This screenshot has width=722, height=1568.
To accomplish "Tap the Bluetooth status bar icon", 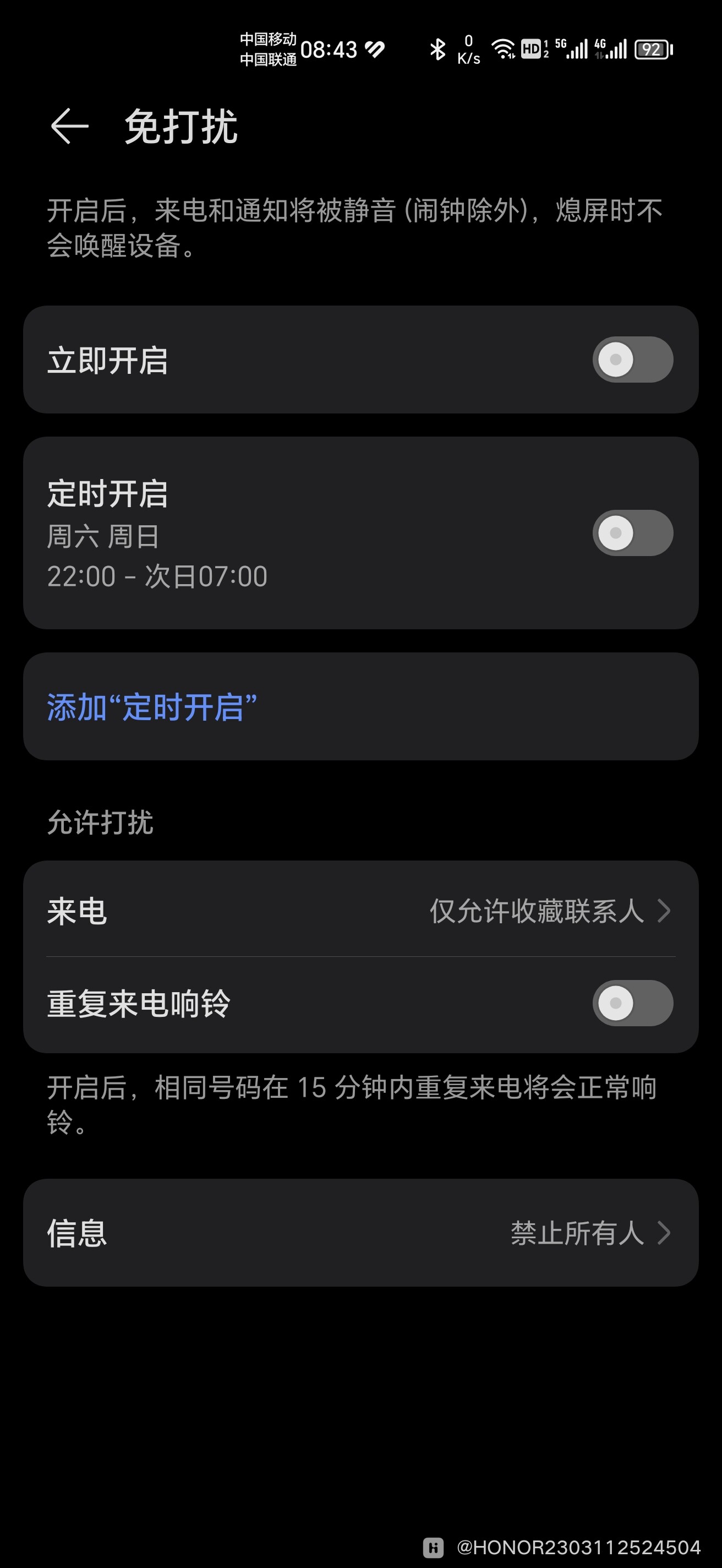I will 439,50.
